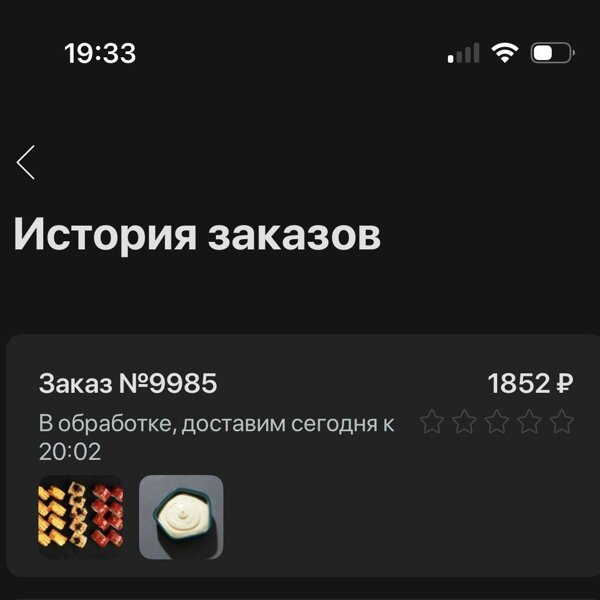The image size is (600, 600).
Task: Tap the sauce thumbnail in order №9985
Action: click(181, 517)
